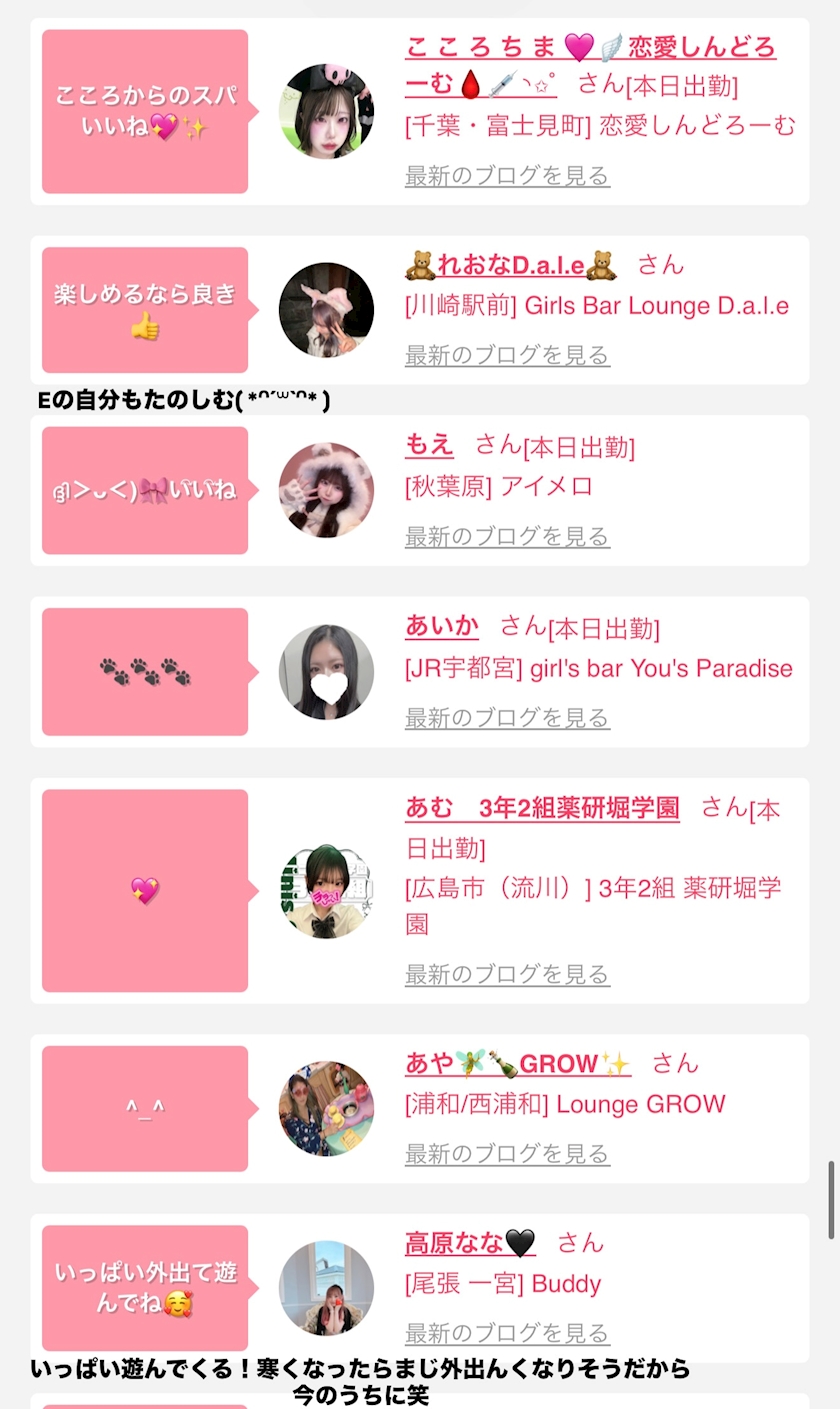View latest blog of あいか
Screen dimensions: 840x1409
click(x=507, y=717)
